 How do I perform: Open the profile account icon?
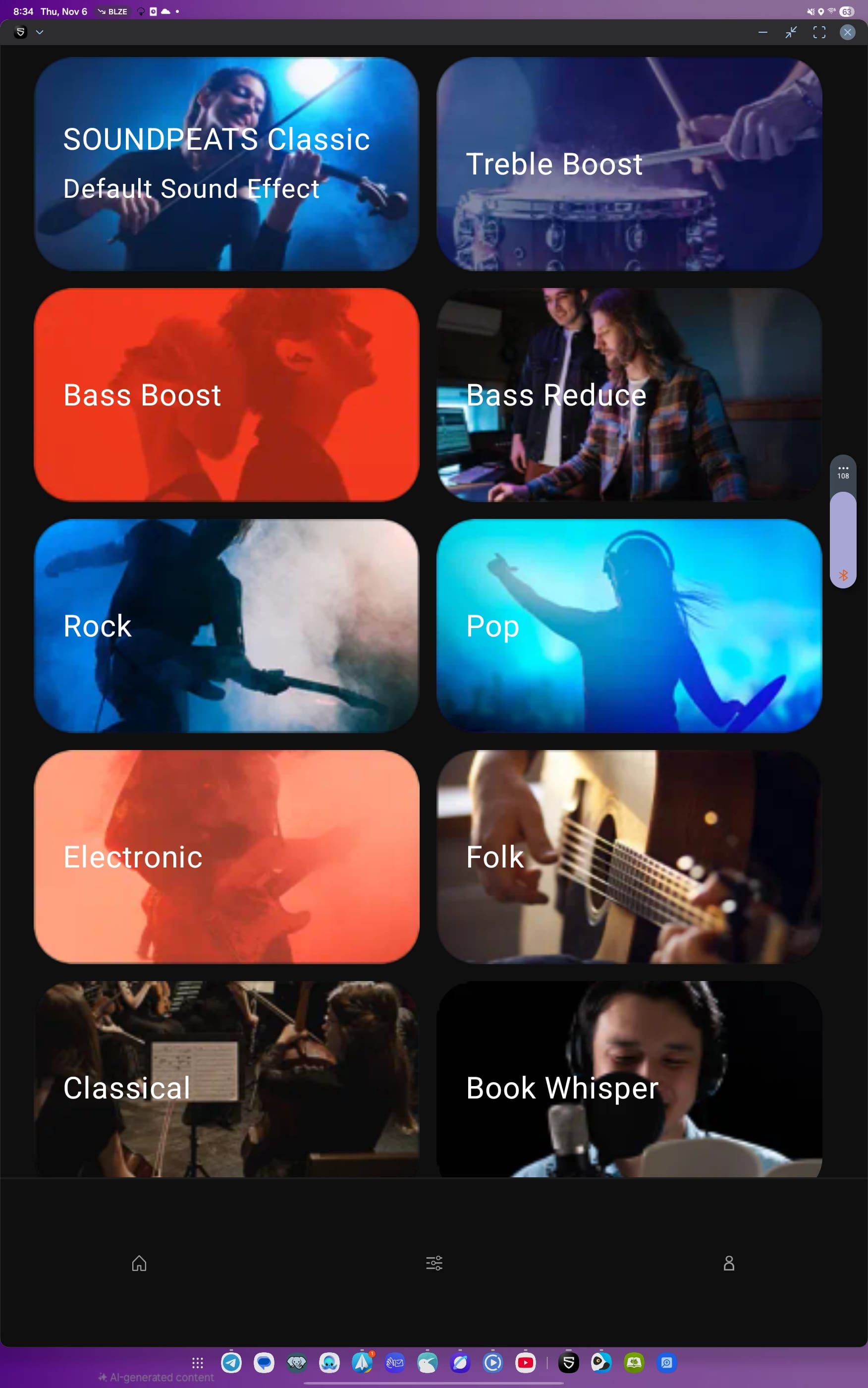point(728,1263)
